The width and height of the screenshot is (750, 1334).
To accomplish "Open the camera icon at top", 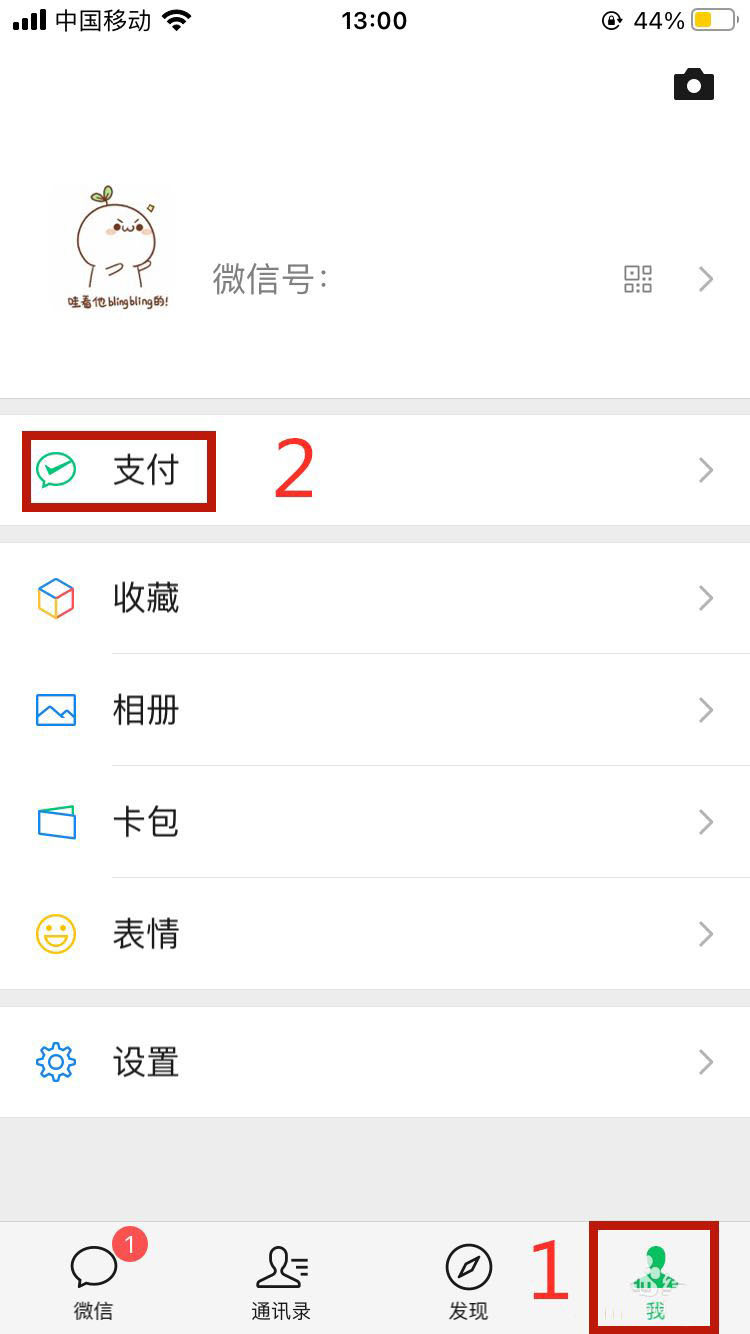I will point(694,85).
